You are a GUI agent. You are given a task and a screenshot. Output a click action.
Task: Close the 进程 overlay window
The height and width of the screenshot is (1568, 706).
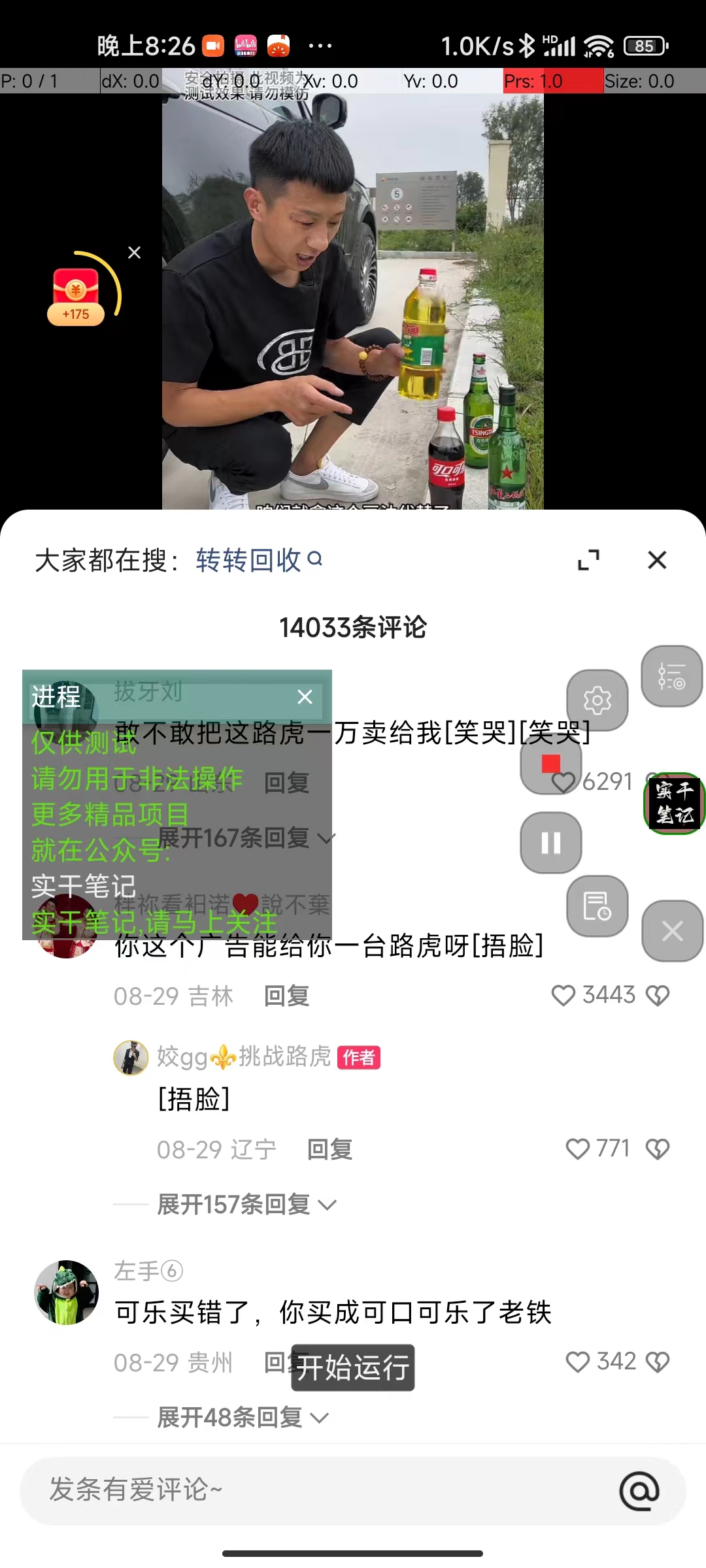coord(305,697)
